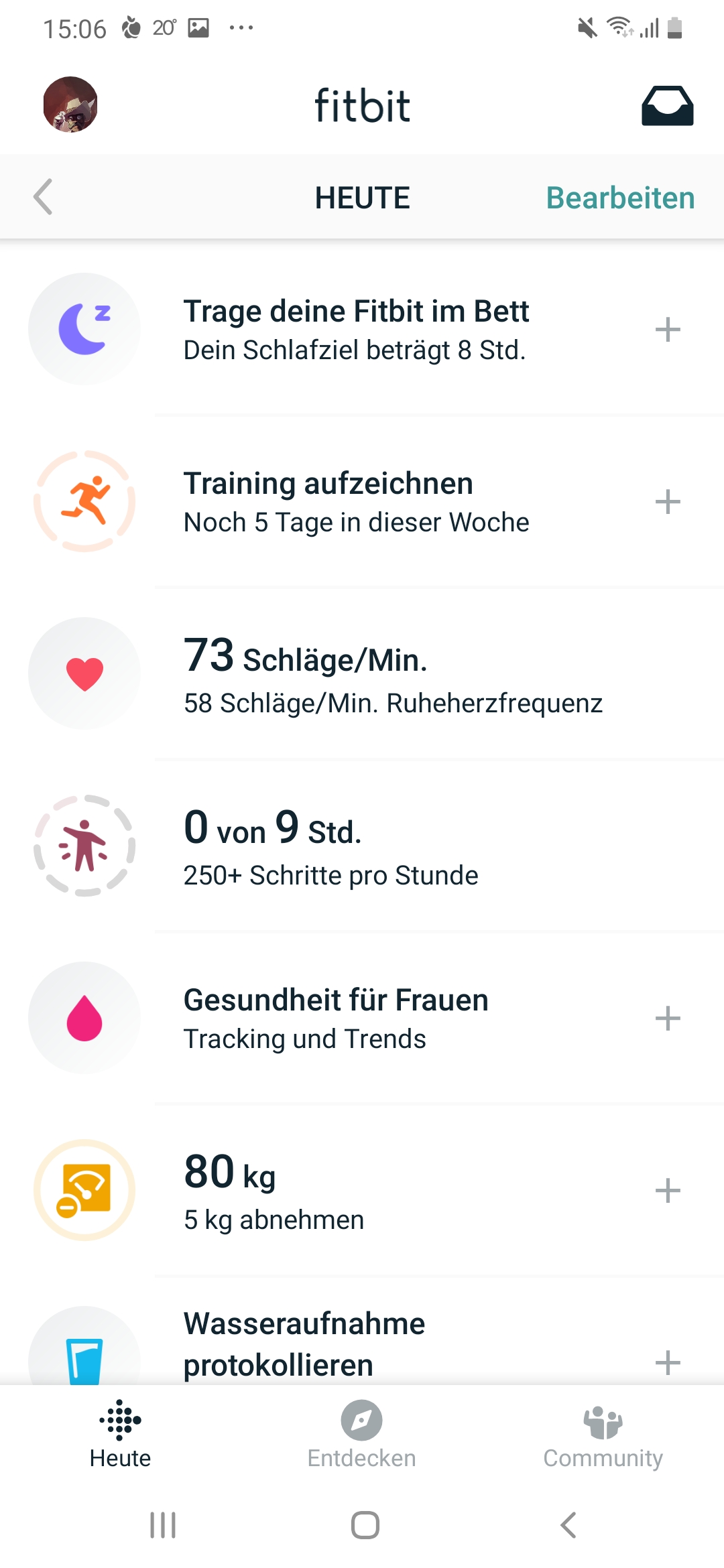The height and width of the screenshot is (1568, 724).
Task: Open the heart rate tile
Action: point(392,674)
